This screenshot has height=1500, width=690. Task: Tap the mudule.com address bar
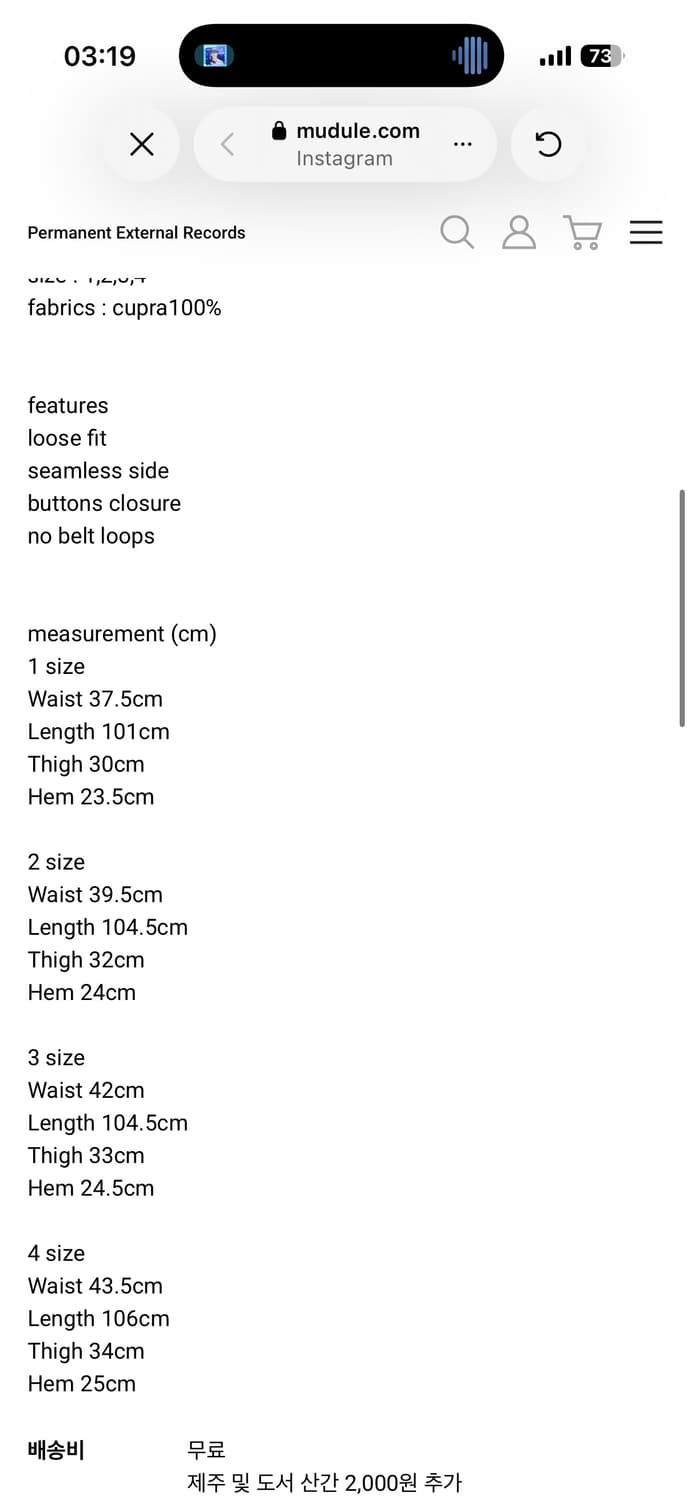tap(345, 145)
